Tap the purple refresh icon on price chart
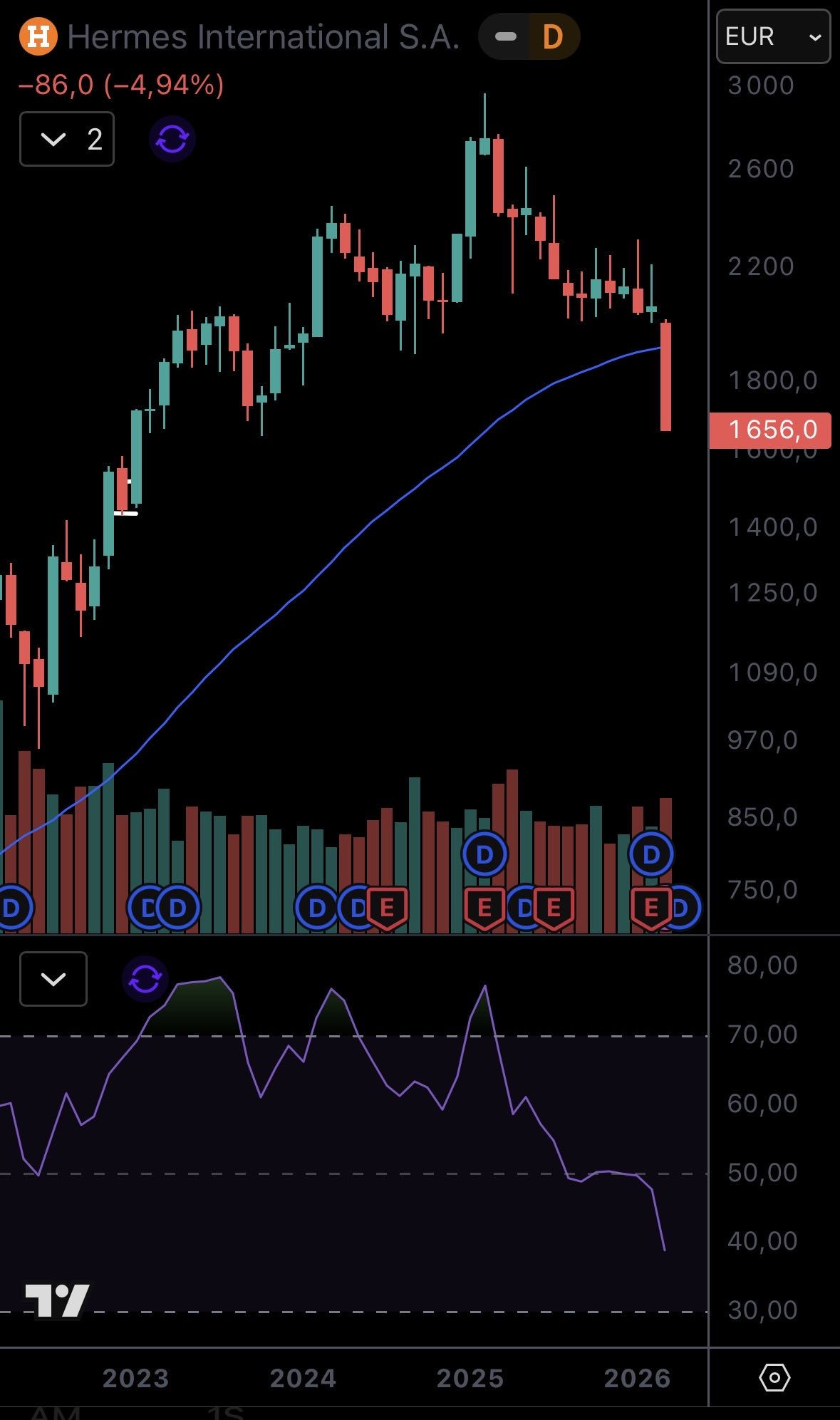The height and width of the screenshot is (1420, 840). click(172, 139)
